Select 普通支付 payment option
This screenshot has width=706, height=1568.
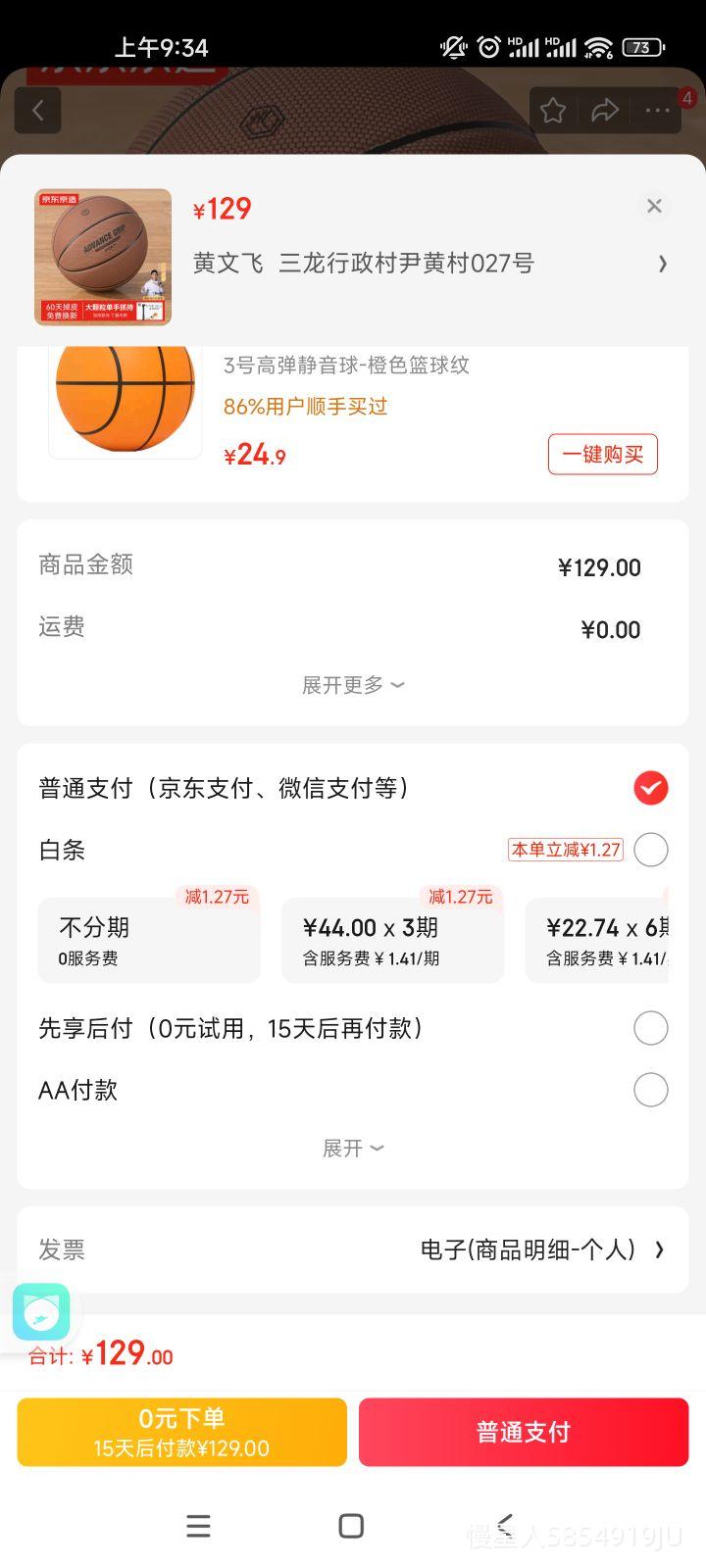pos(650,788)
